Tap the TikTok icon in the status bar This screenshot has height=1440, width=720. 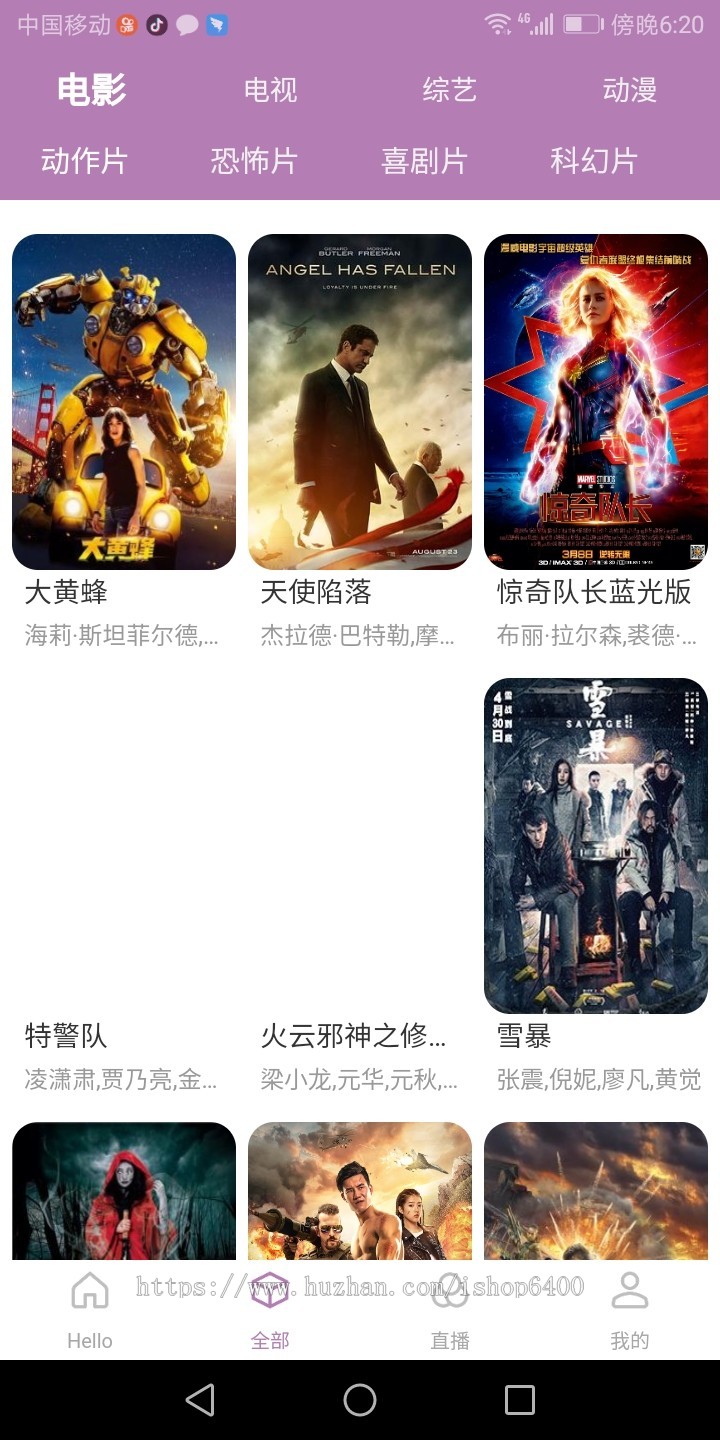[x=155, y=23]
